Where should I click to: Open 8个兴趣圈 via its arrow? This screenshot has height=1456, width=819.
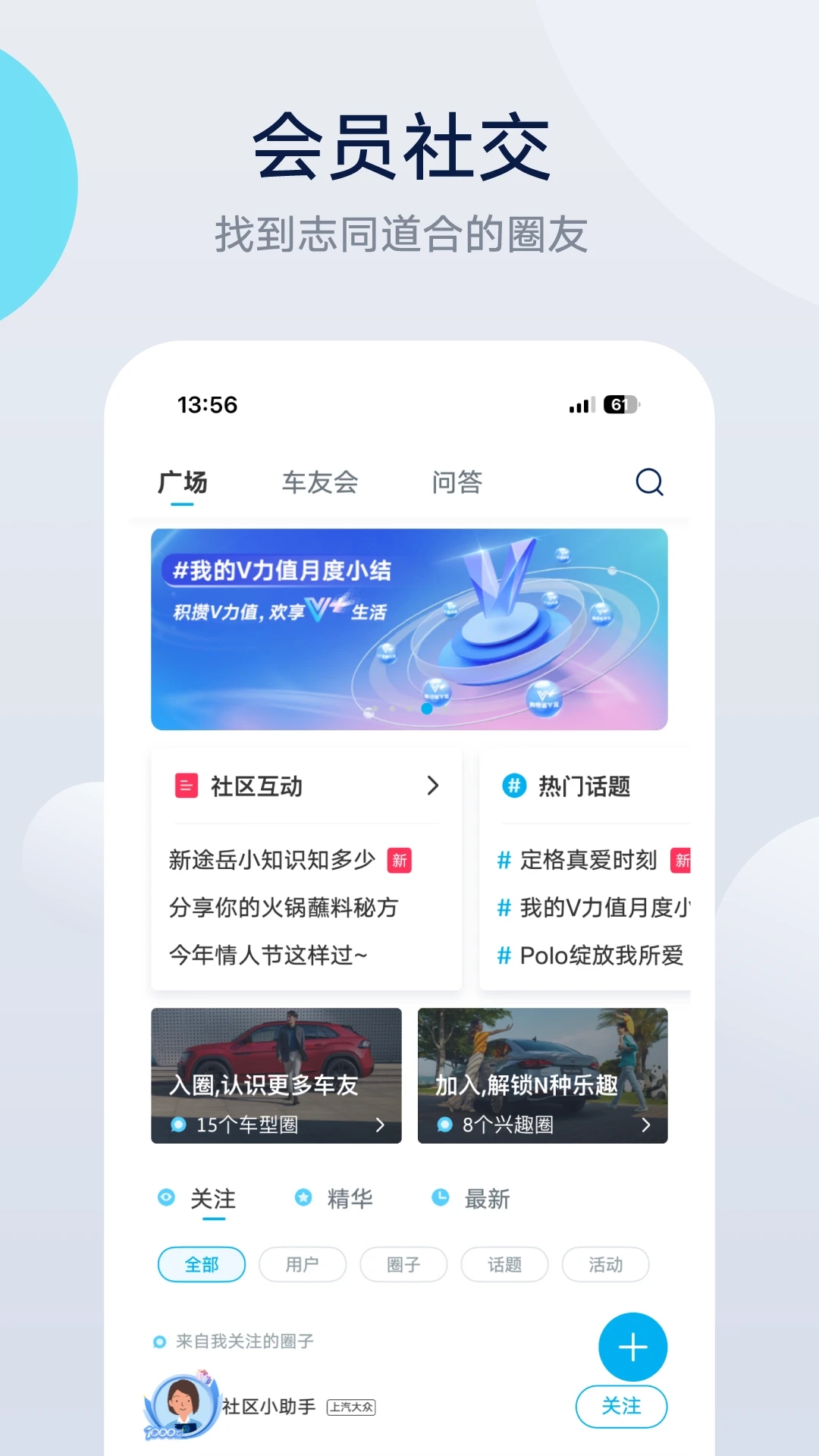click(x=646, y=1125)
